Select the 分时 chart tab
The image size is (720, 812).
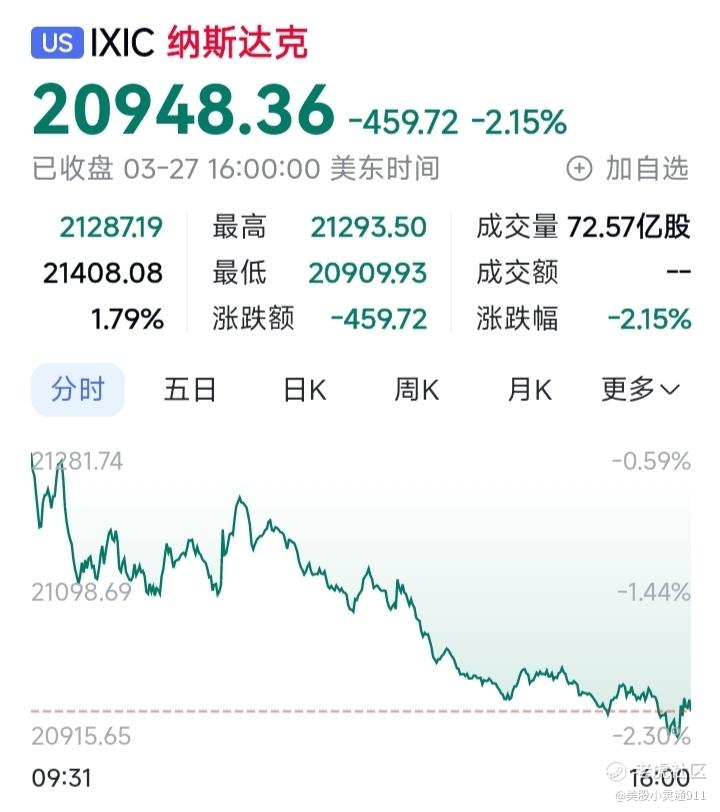click(x=77, y=390)
